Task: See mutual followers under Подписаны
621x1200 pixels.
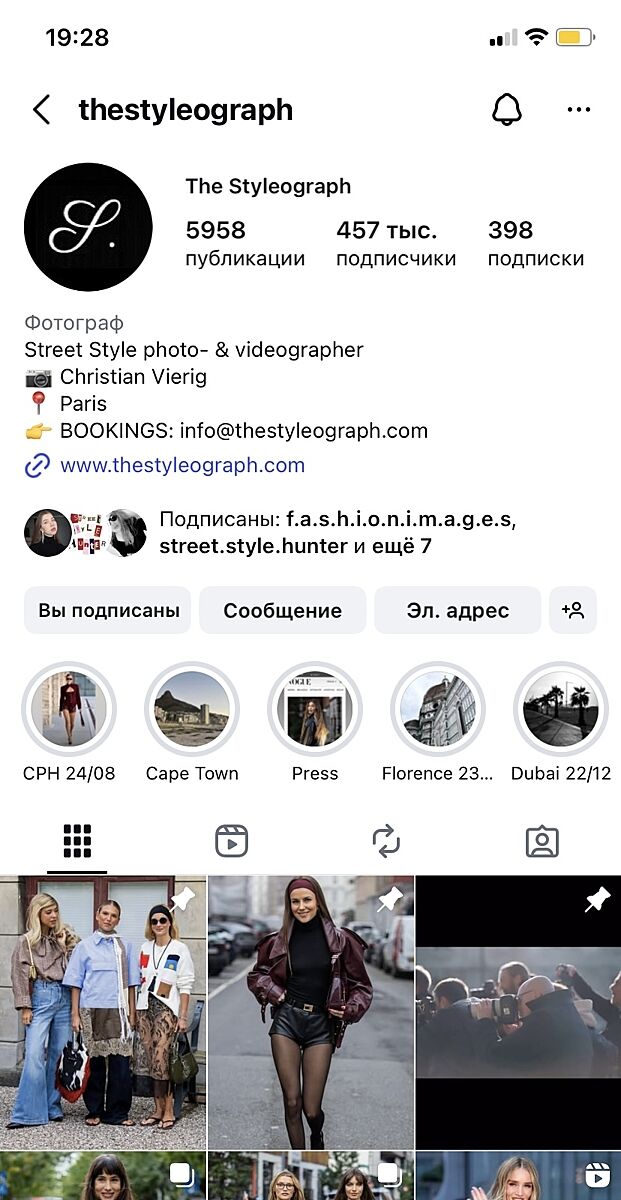Action: point(335,533)
